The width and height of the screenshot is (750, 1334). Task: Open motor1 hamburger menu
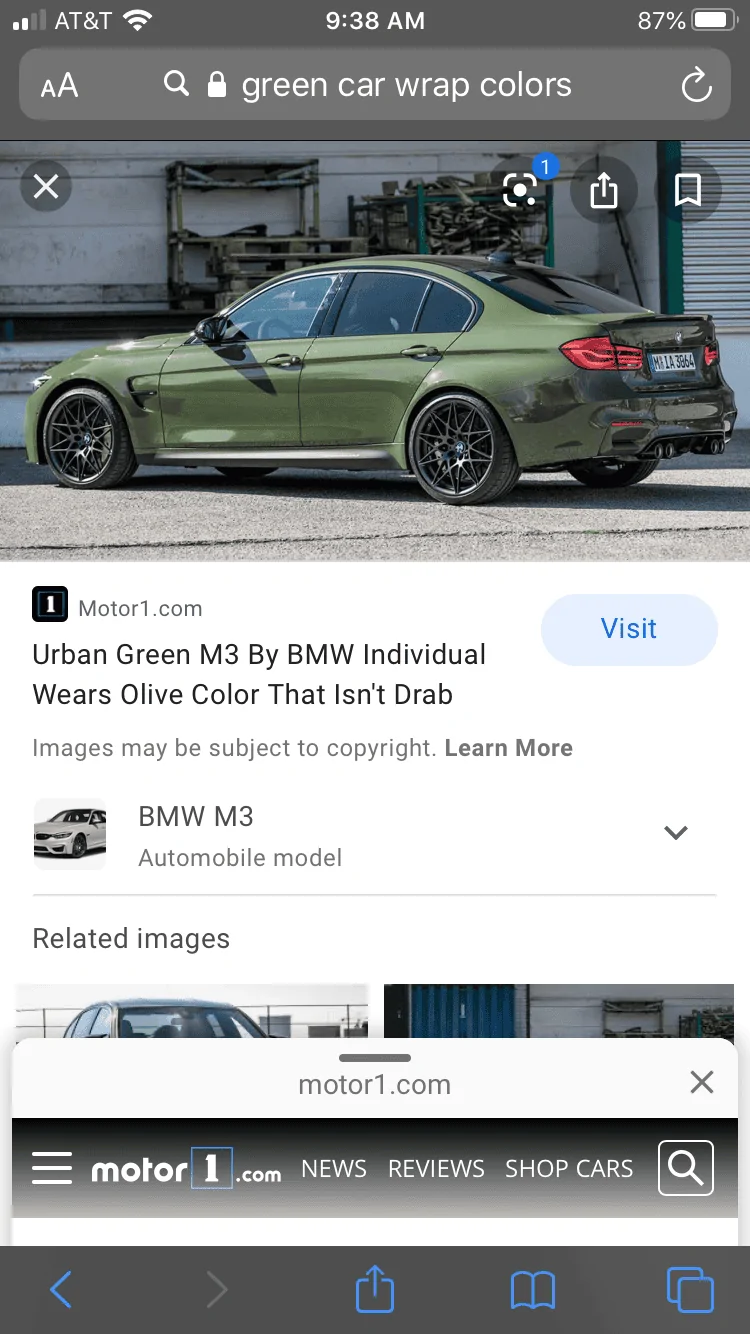(x=52, y=1168)
